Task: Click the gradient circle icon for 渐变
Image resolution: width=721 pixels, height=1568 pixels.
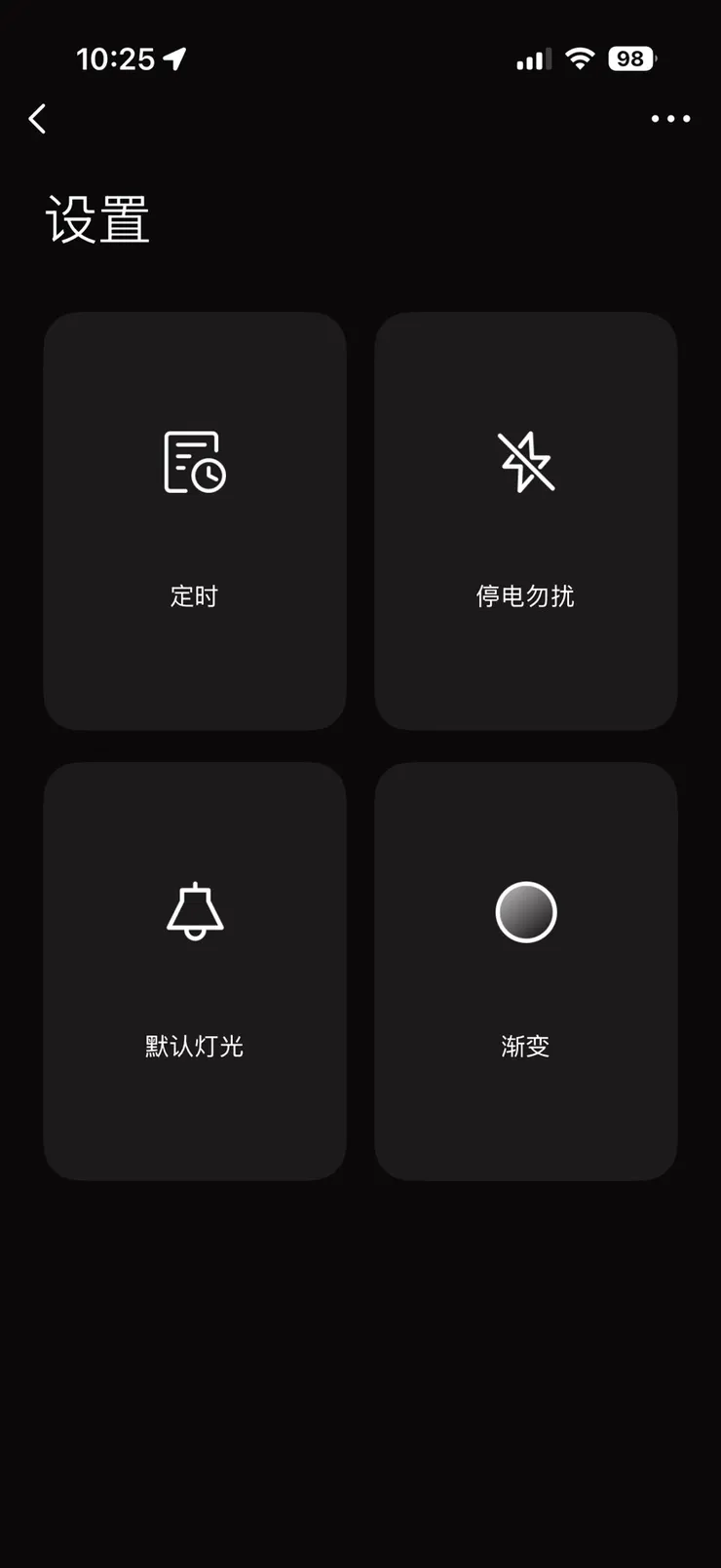Action: [525, 912]
